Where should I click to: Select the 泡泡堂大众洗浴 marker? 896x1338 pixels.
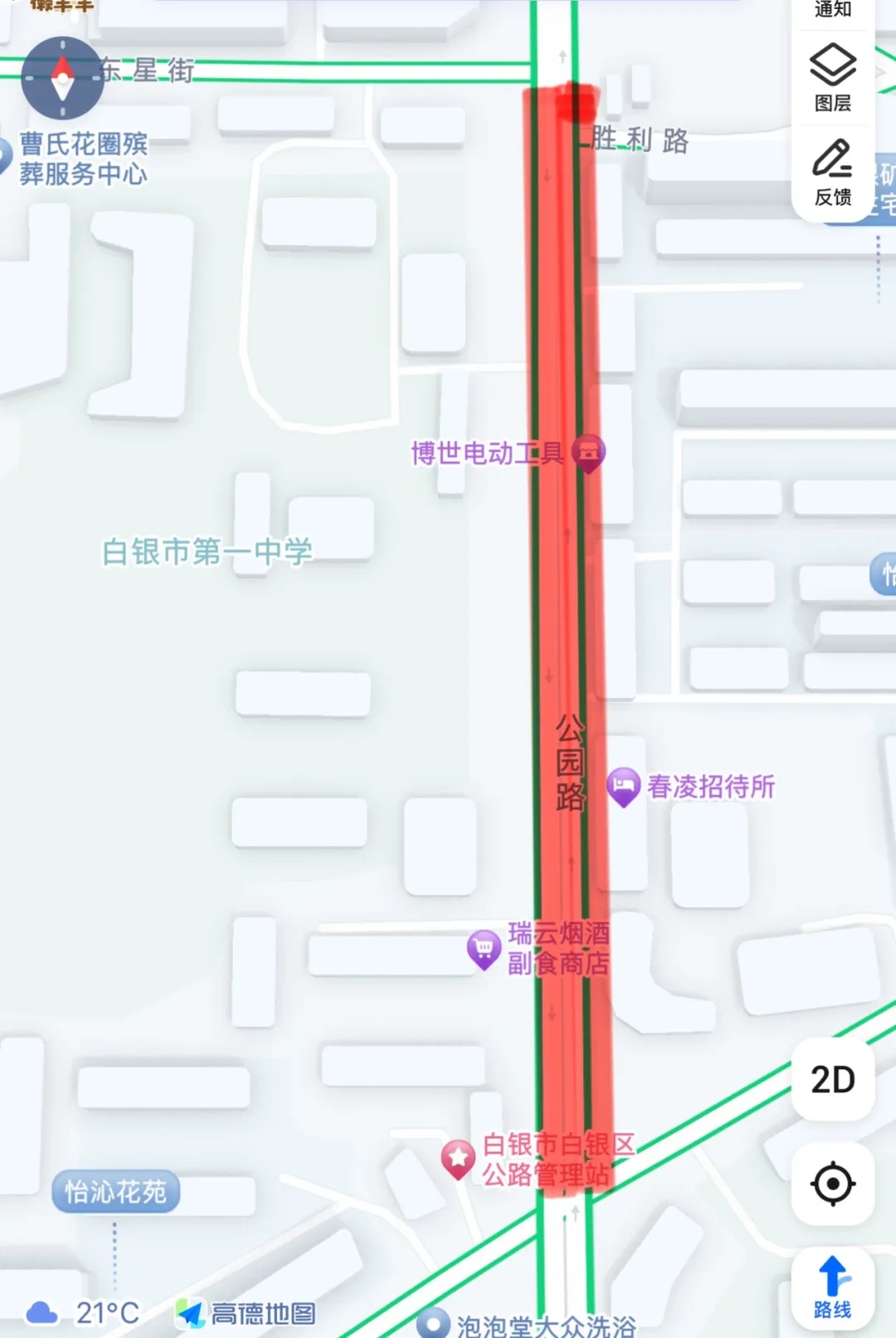tap(432, 1323)
